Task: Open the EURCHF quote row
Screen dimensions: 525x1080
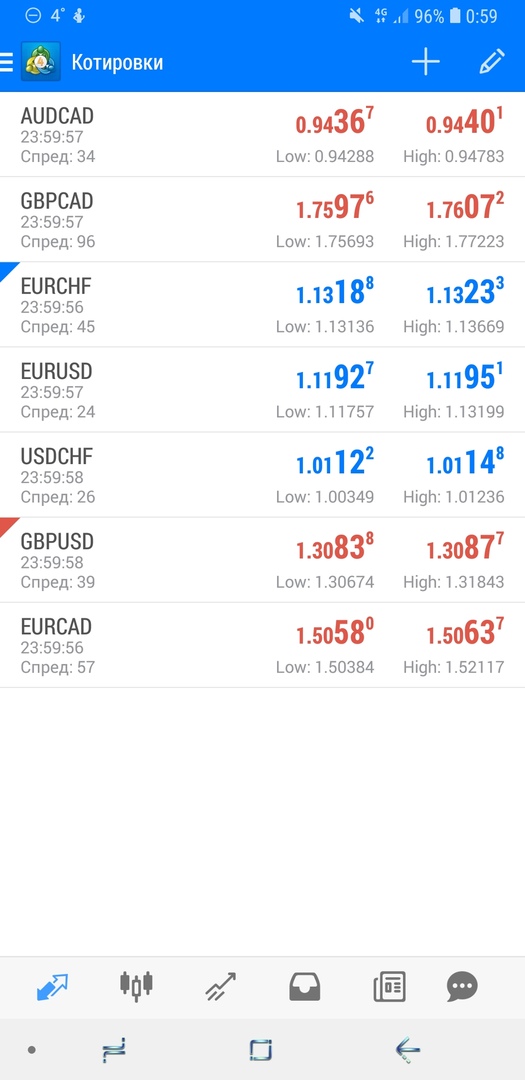Action: [262, 305]
